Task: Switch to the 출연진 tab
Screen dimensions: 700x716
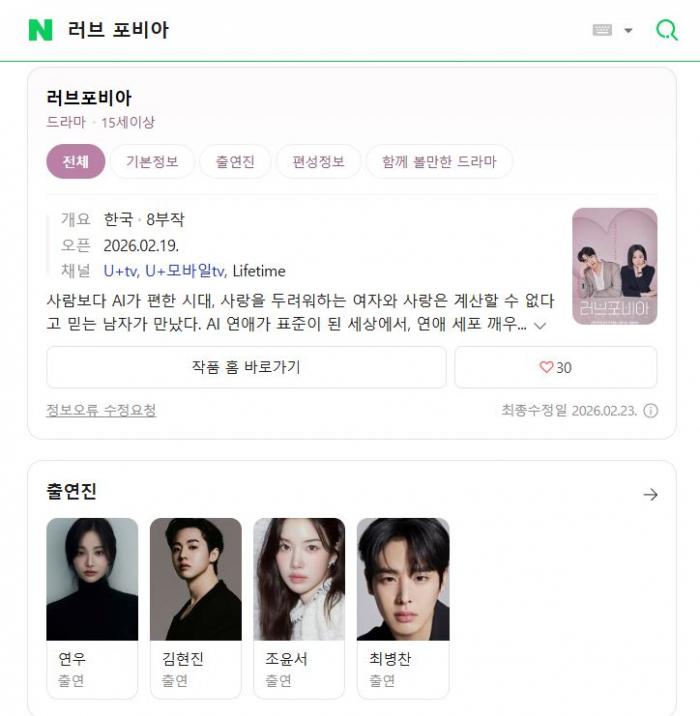Action: [x=235, y=162]
